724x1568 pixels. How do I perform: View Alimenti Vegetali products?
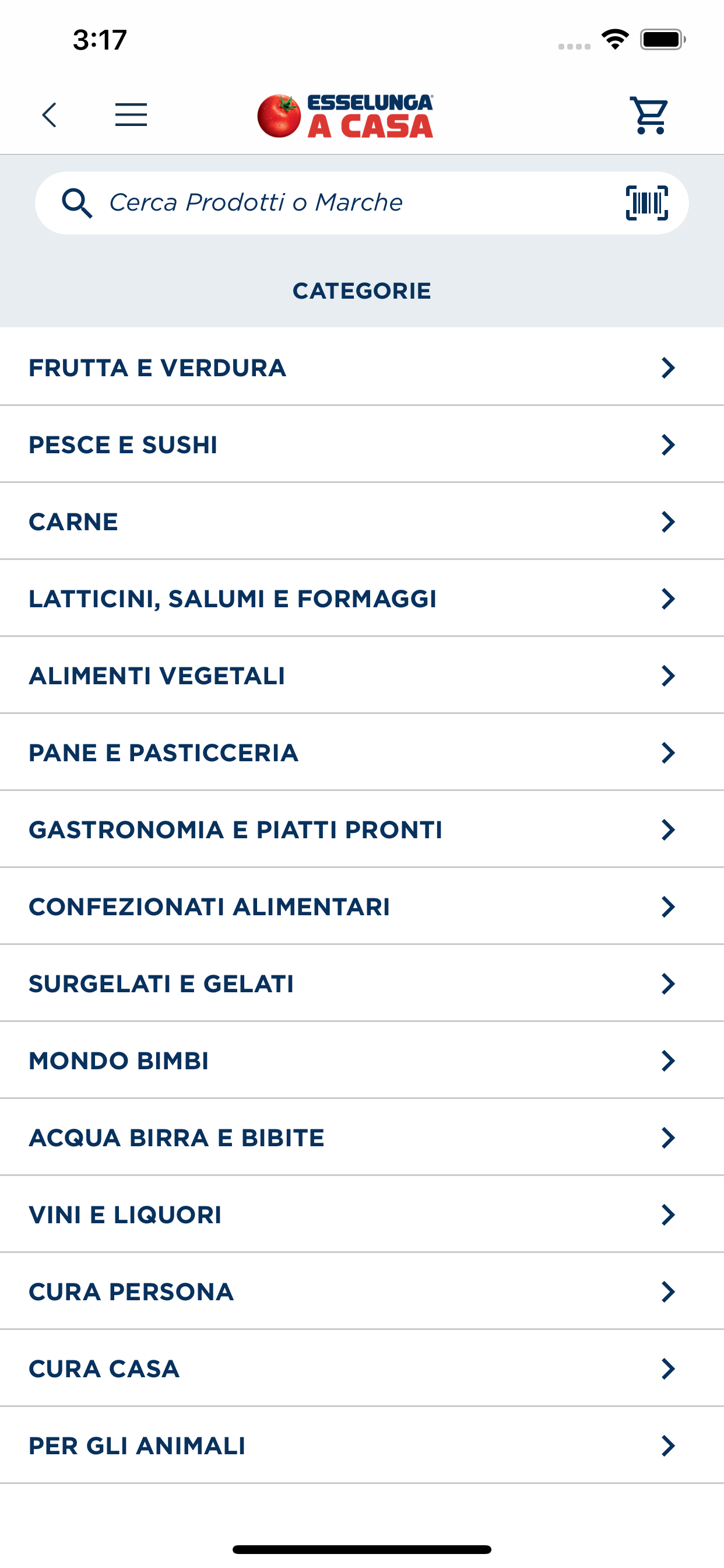(x=362, y=675)
